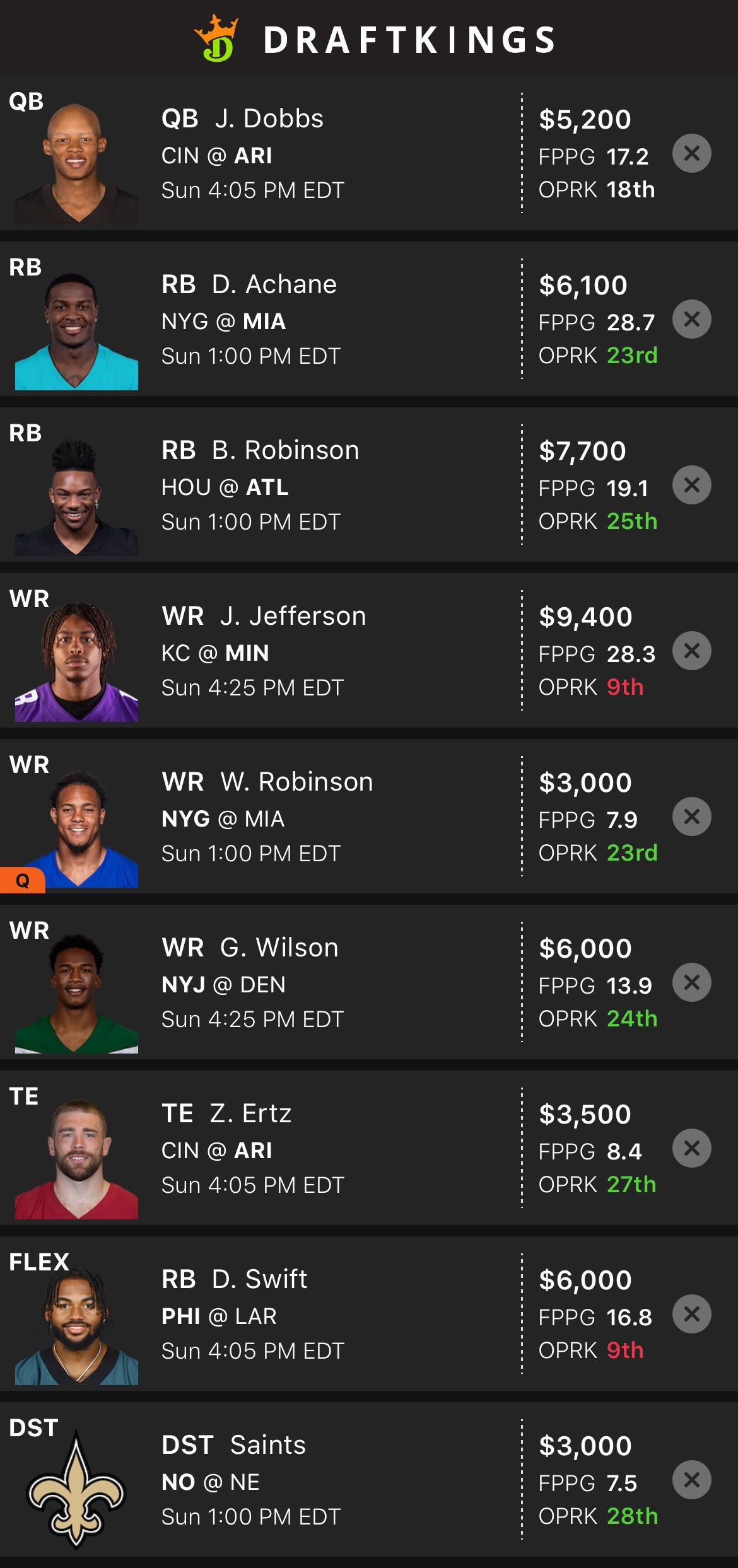
Task: Select the $9,400 salary value
Action: (584, 618)
